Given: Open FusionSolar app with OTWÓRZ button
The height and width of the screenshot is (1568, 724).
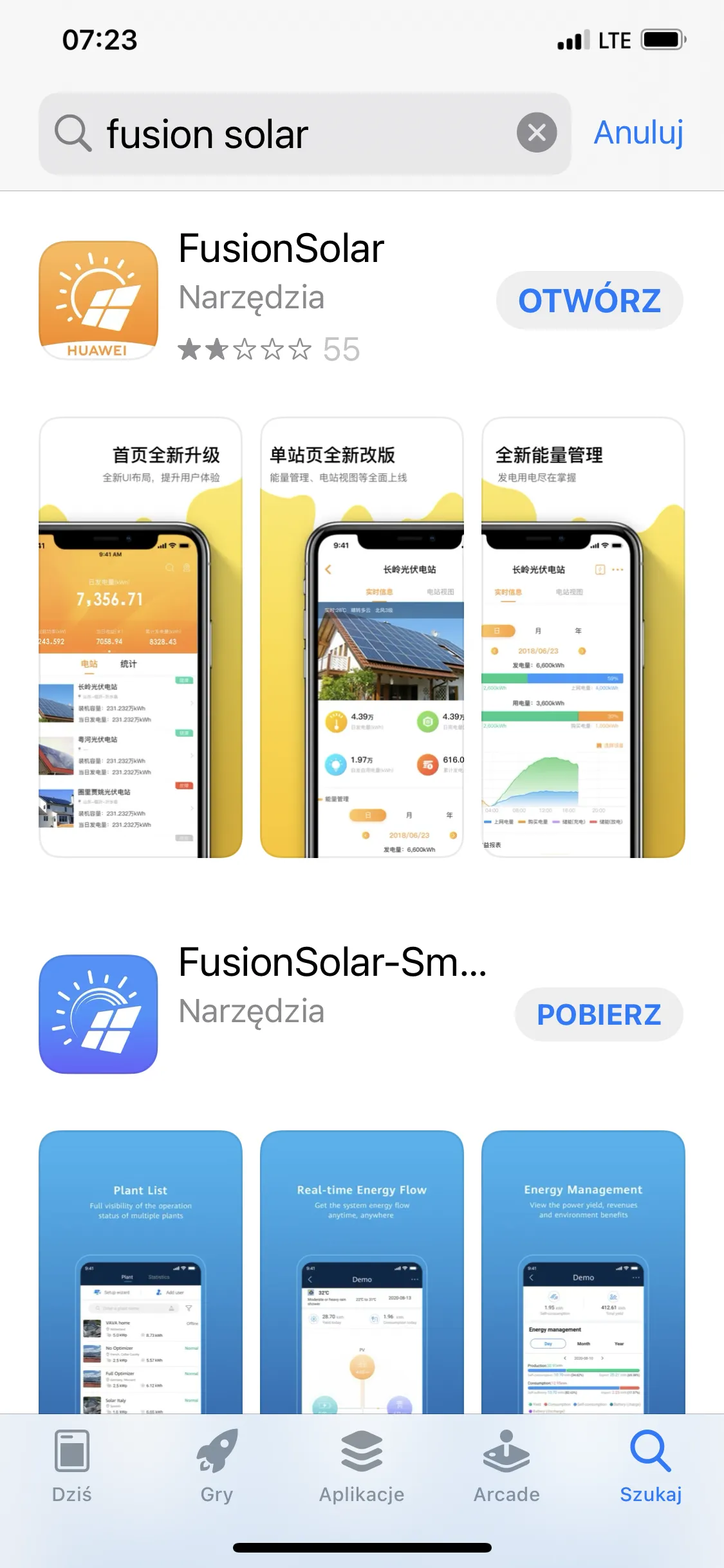Looking at the screenshot, I should [589, 301].
